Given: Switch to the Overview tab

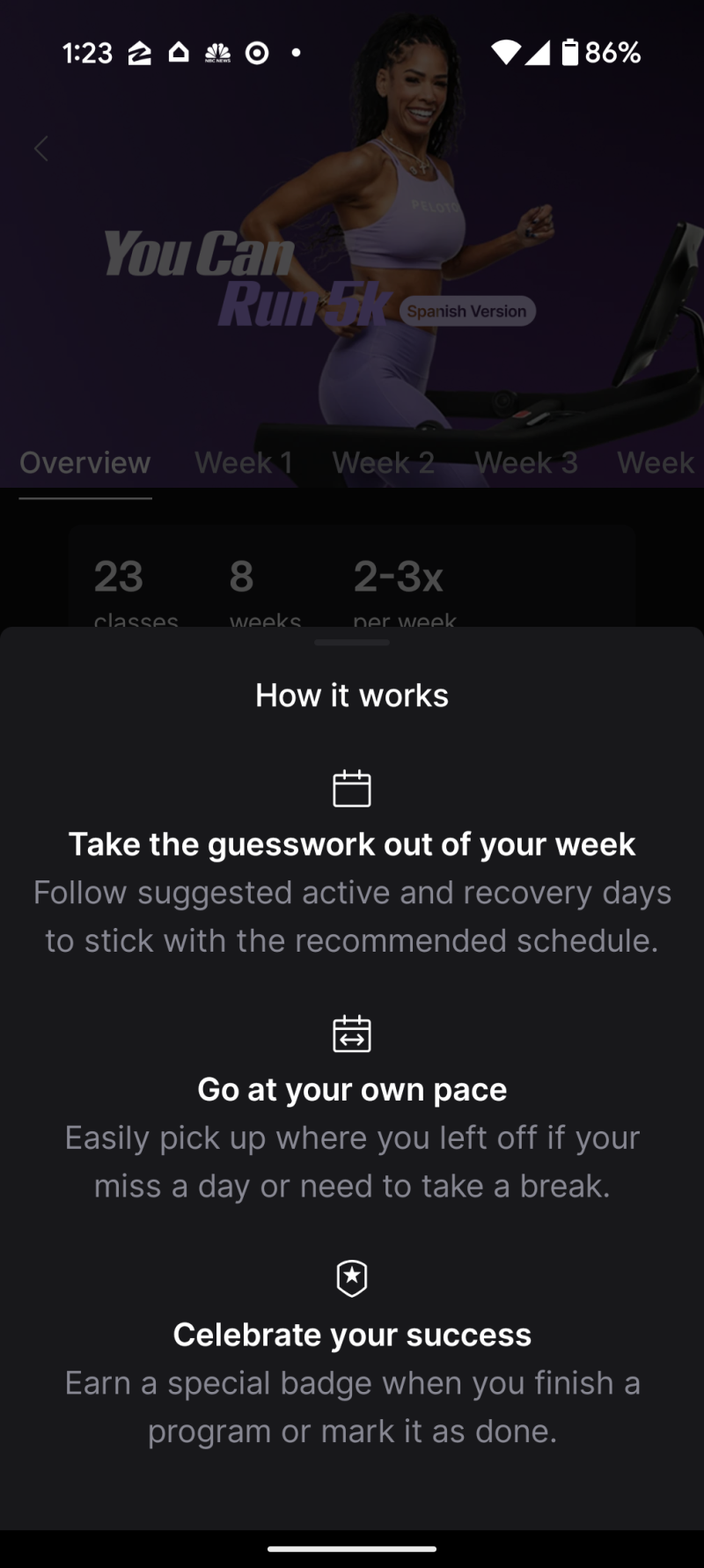Looking at the screenshot, I should [x=84, y=462].
